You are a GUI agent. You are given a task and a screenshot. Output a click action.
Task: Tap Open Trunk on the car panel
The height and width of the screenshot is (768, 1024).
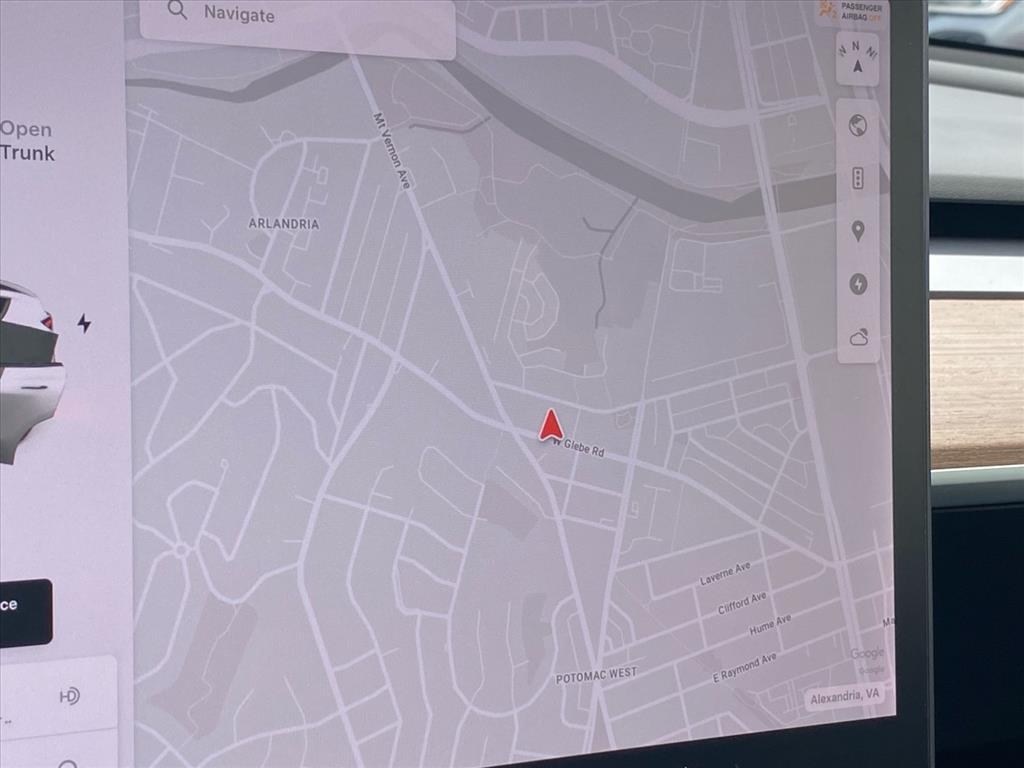27,141
